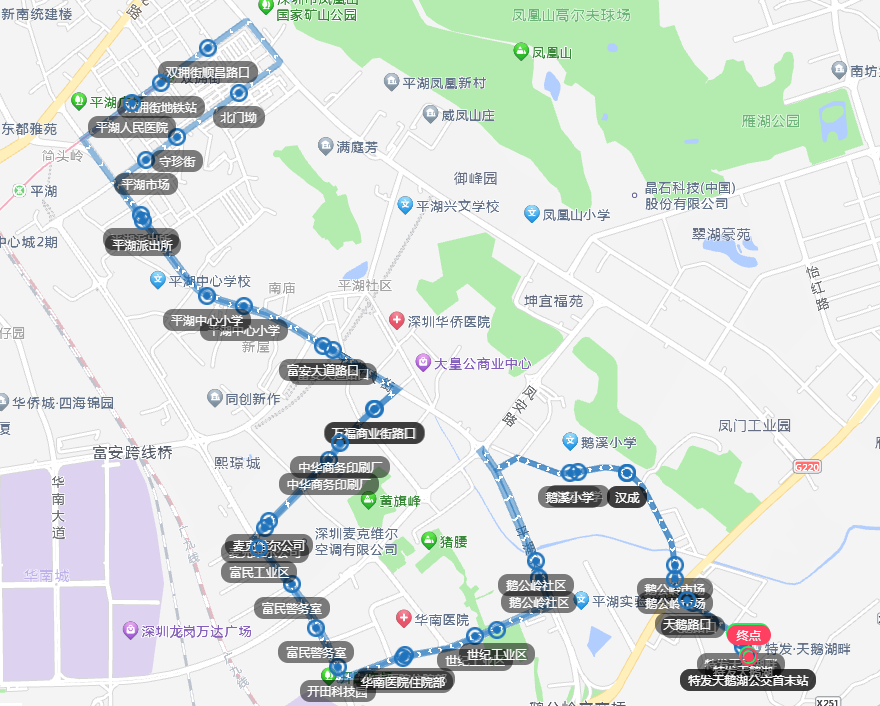Tap the 万福商业街路口 bus stop
Screen dimensions: 880x706
(x=374, y=433)
